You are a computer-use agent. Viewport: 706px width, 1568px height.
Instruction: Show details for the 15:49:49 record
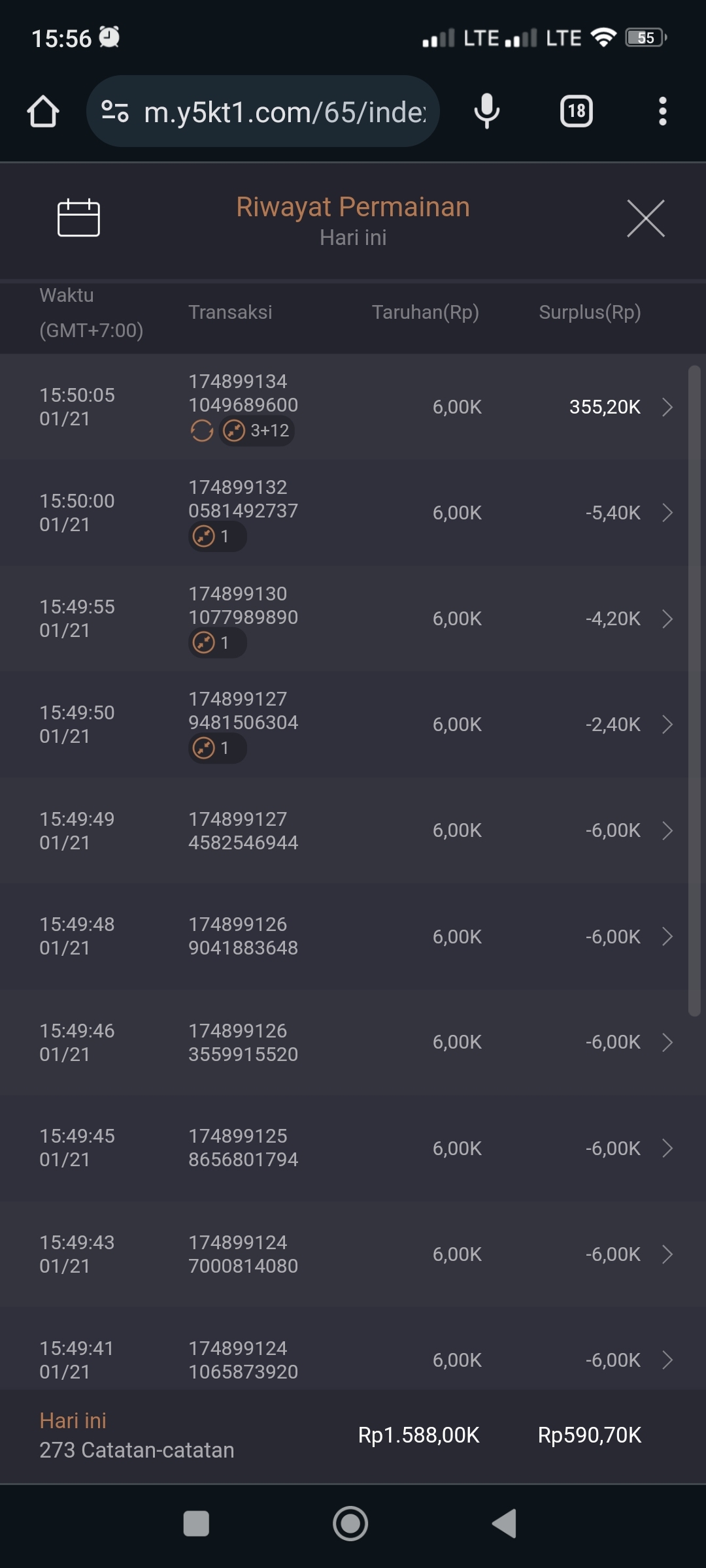coord(353,830)
